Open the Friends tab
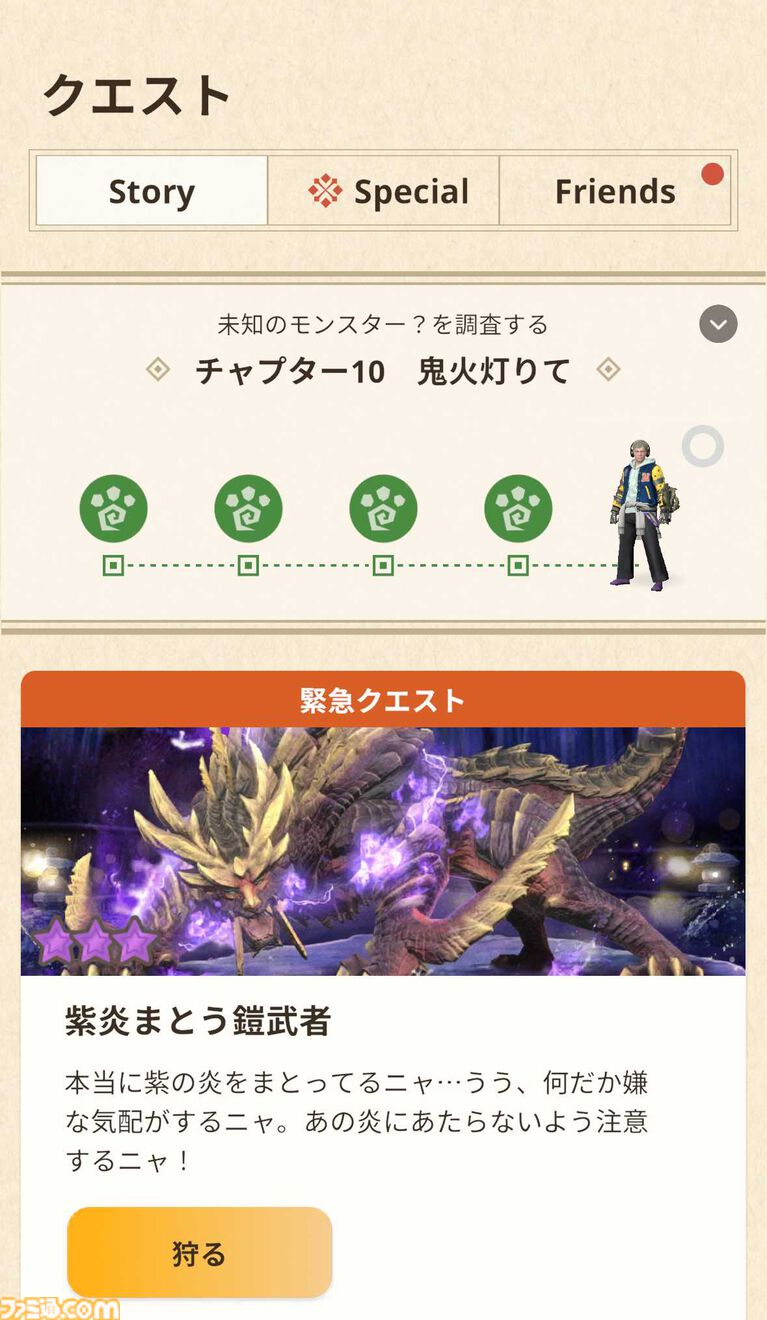The image size is (767, 1320). pos(615,191)
